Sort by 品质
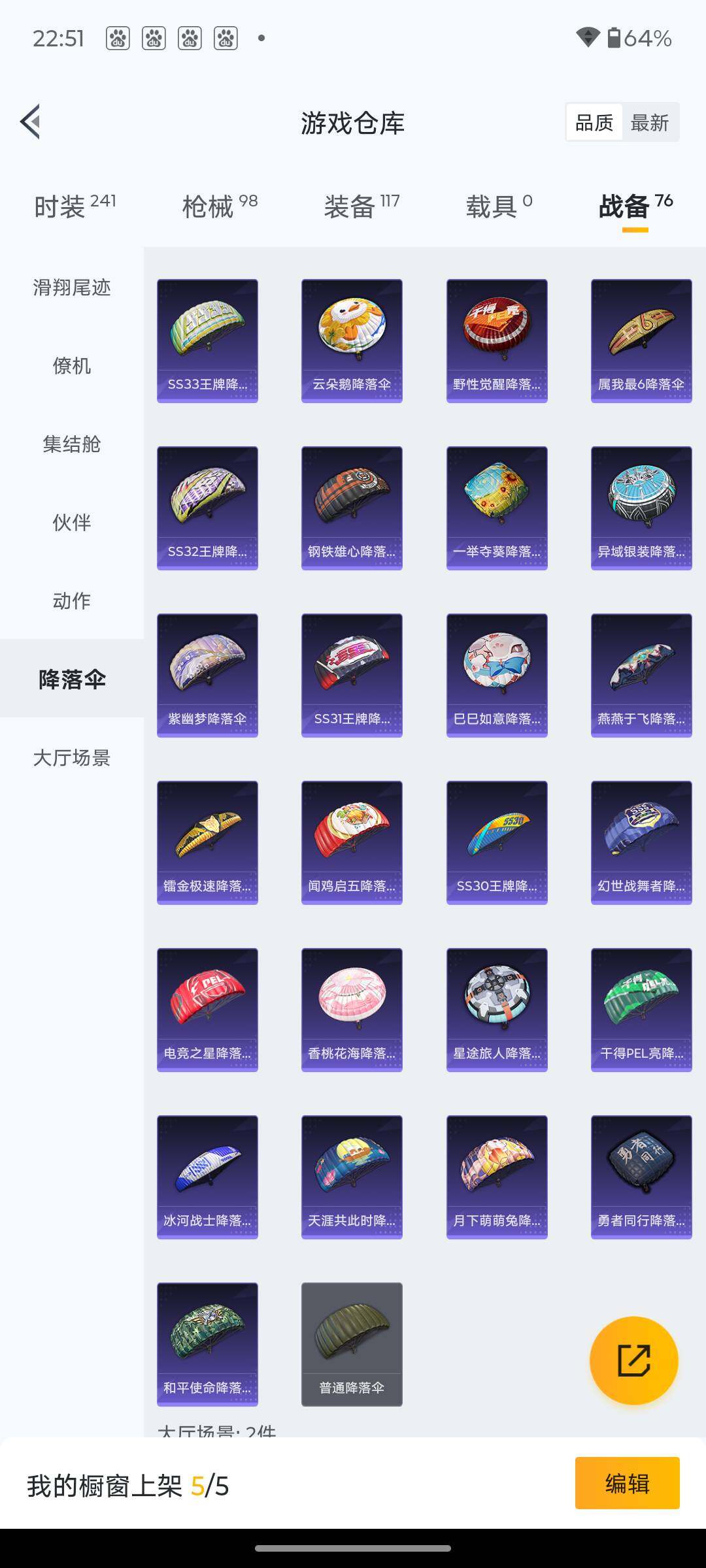 pyautogui.click(x=594, y=123)
